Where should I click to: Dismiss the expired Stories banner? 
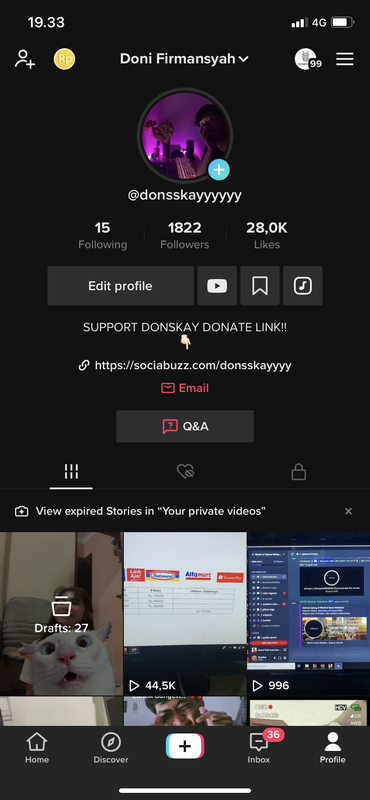[348, 511]
